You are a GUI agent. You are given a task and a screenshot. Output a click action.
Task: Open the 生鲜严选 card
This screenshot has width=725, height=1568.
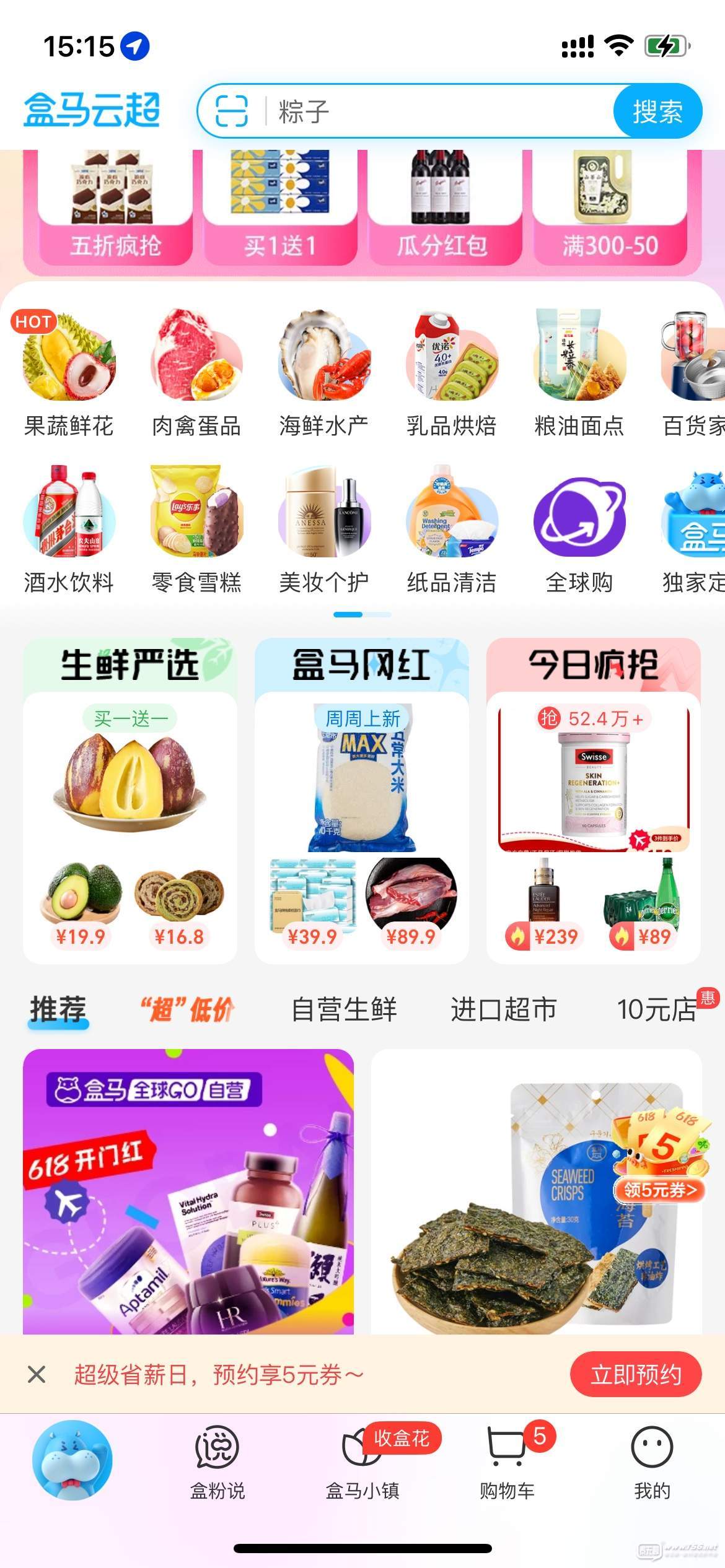[x=130, y=801]
